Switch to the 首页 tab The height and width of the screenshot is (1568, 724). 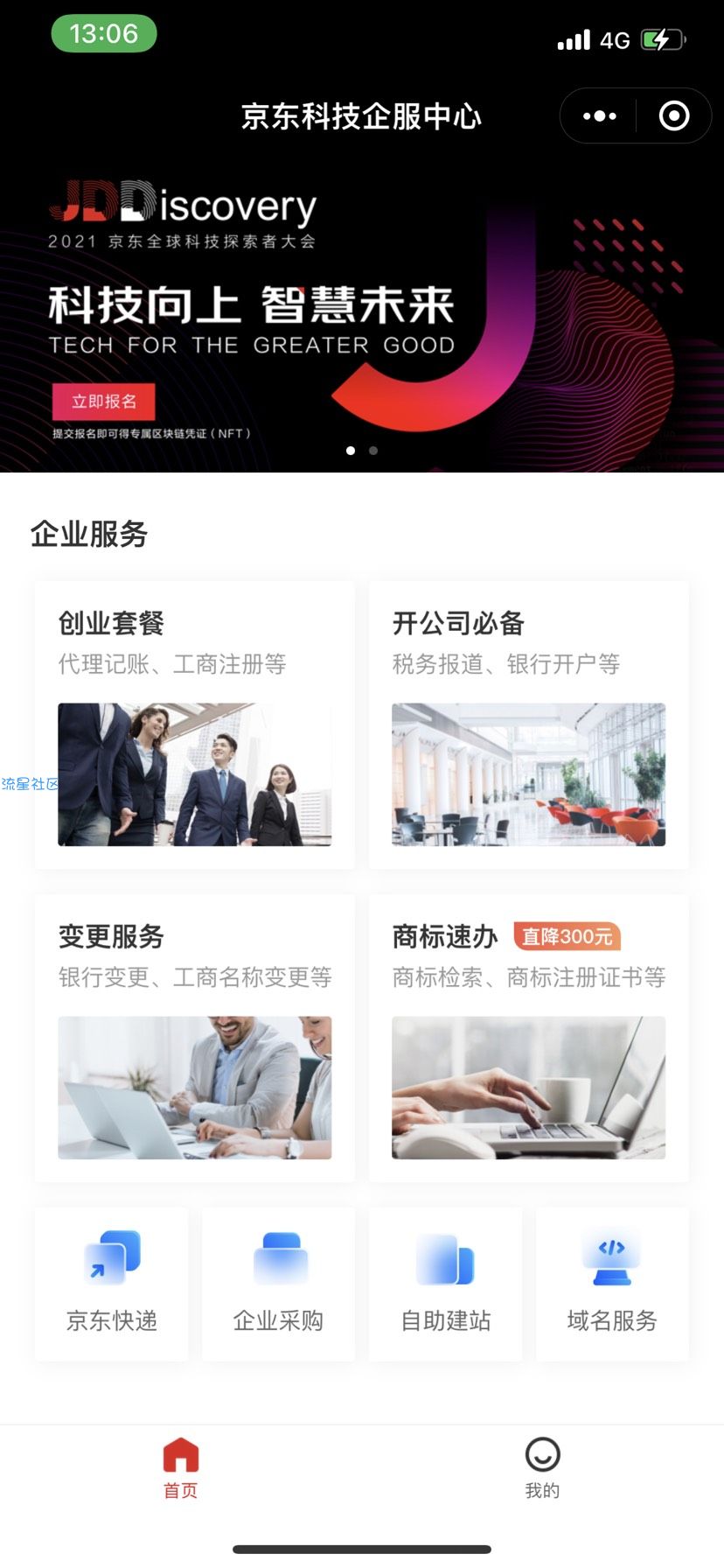181,1468
